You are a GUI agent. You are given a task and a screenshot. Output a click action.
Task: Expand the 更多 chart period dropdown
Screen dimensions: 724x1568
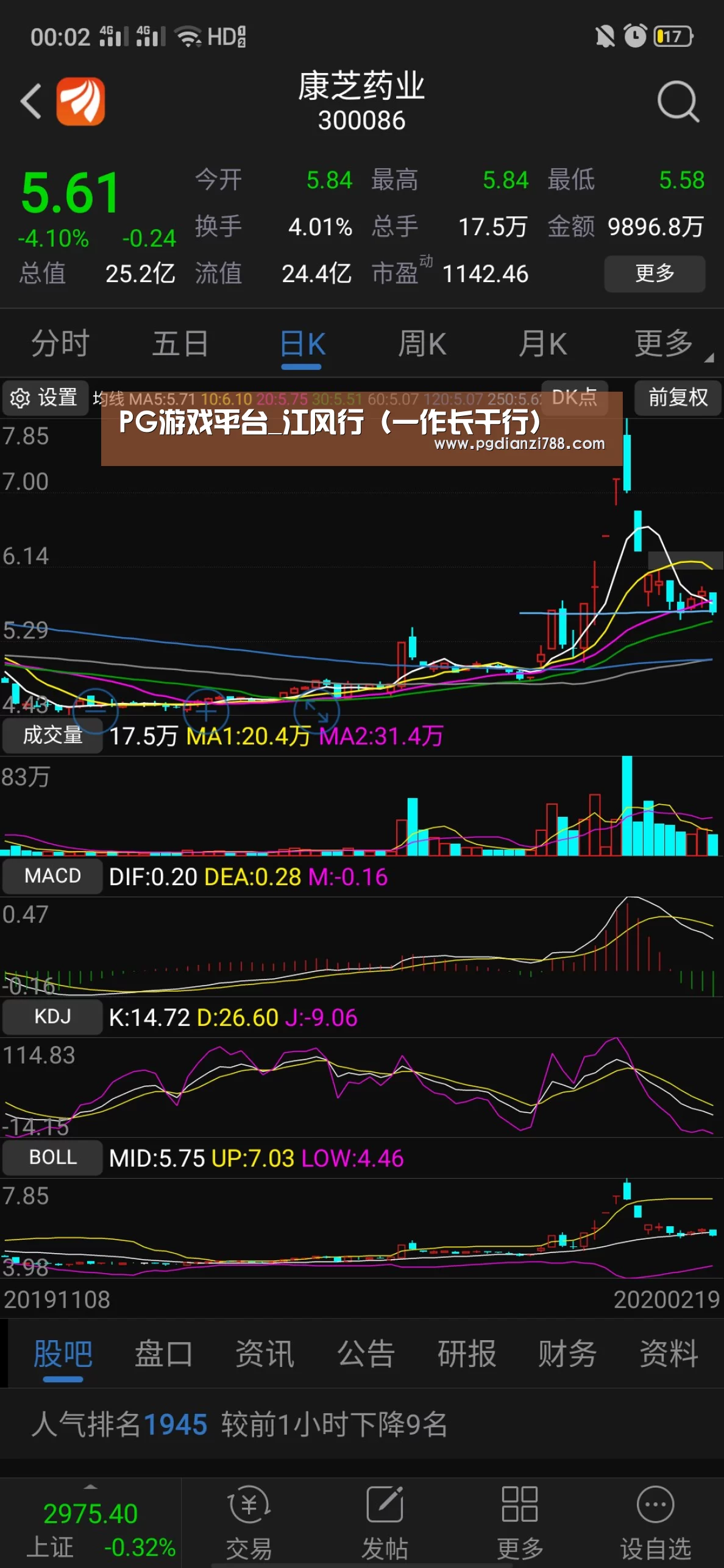pyautogui.click(x=669, y=343)
